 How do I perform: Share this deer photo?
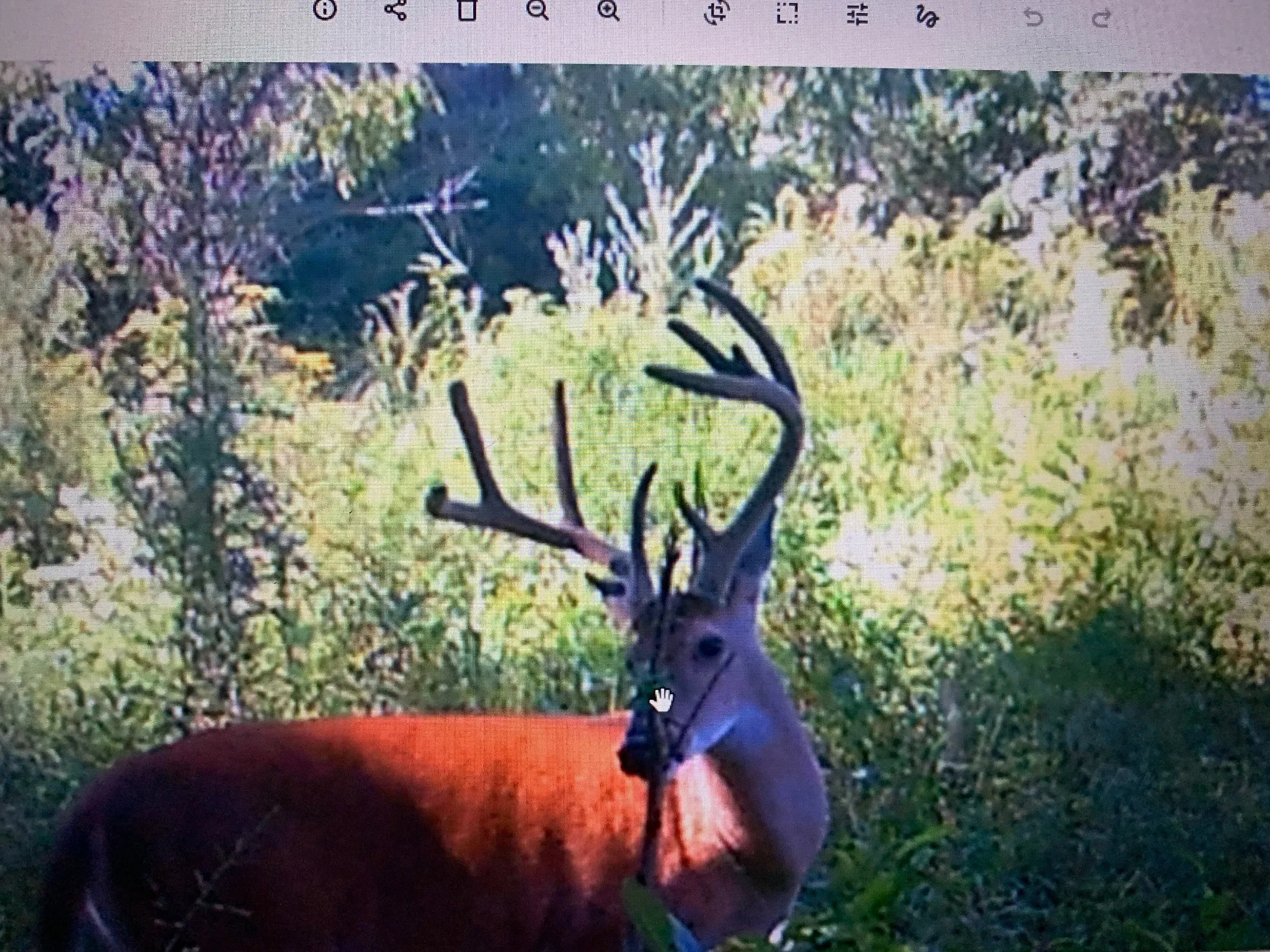coord(395,10)
